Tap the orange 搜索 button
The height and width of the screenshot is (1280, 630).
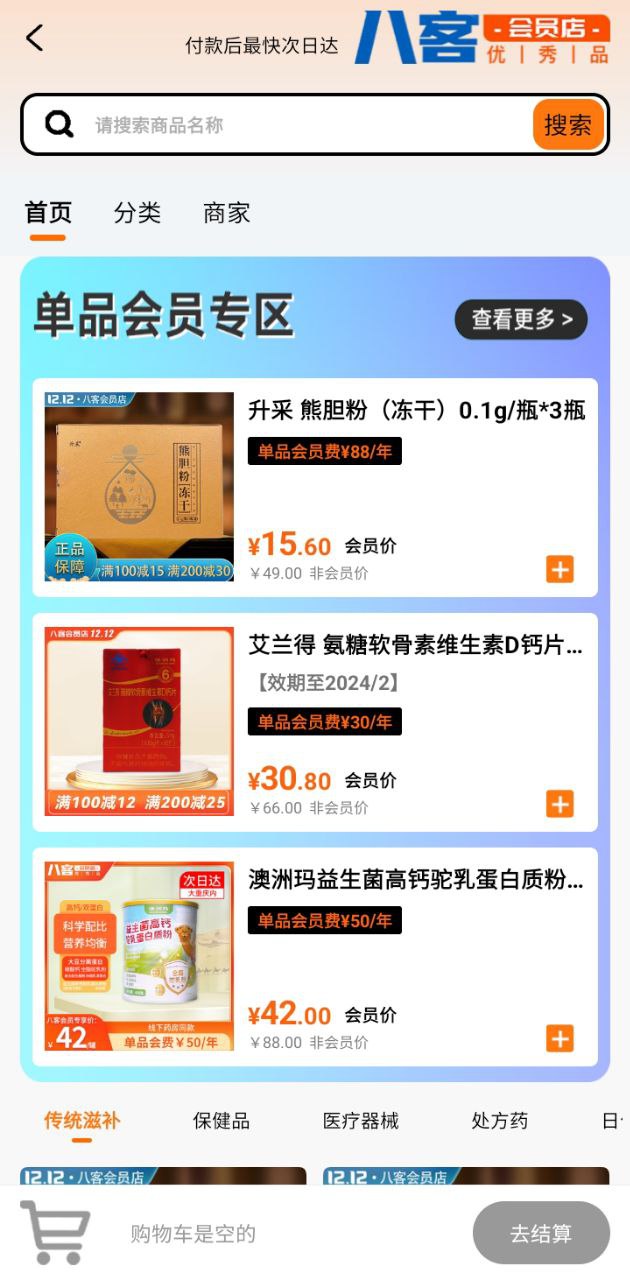[x=567, y=125]
